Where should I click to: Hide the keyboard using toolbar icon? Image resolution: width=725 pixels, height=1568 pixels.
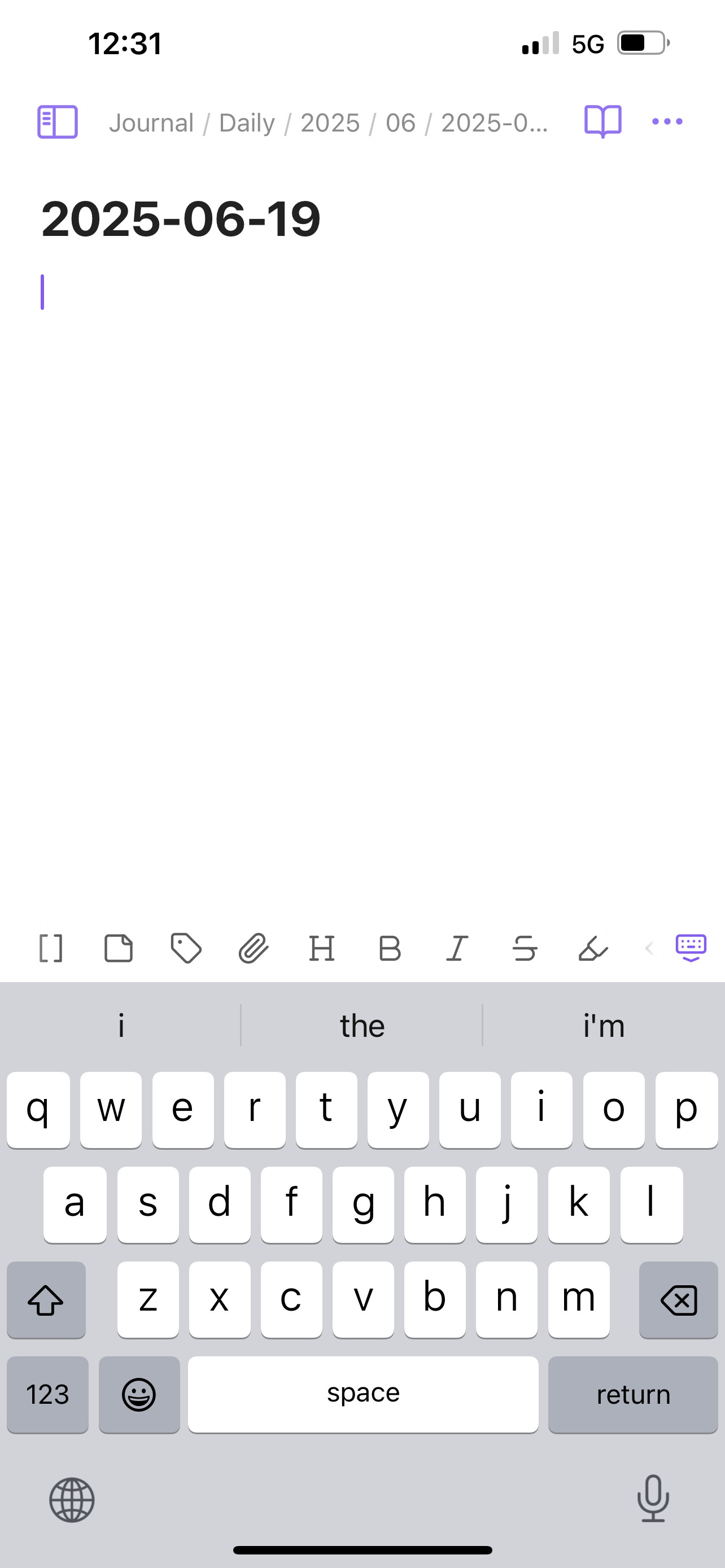pos(691,948)
